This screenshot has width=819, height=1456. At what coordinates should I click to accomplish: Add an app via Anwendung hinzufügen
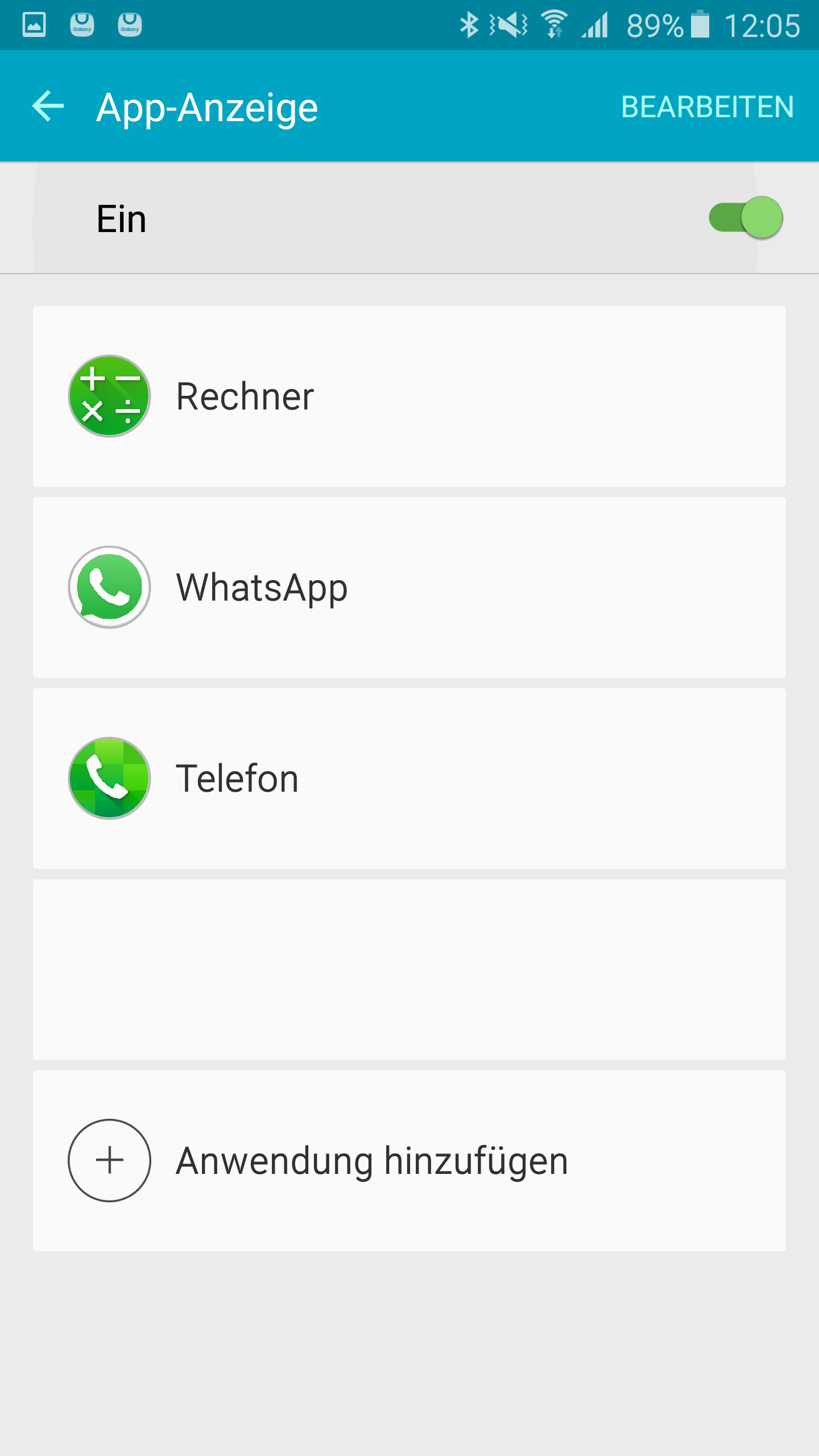(409, 1161)
